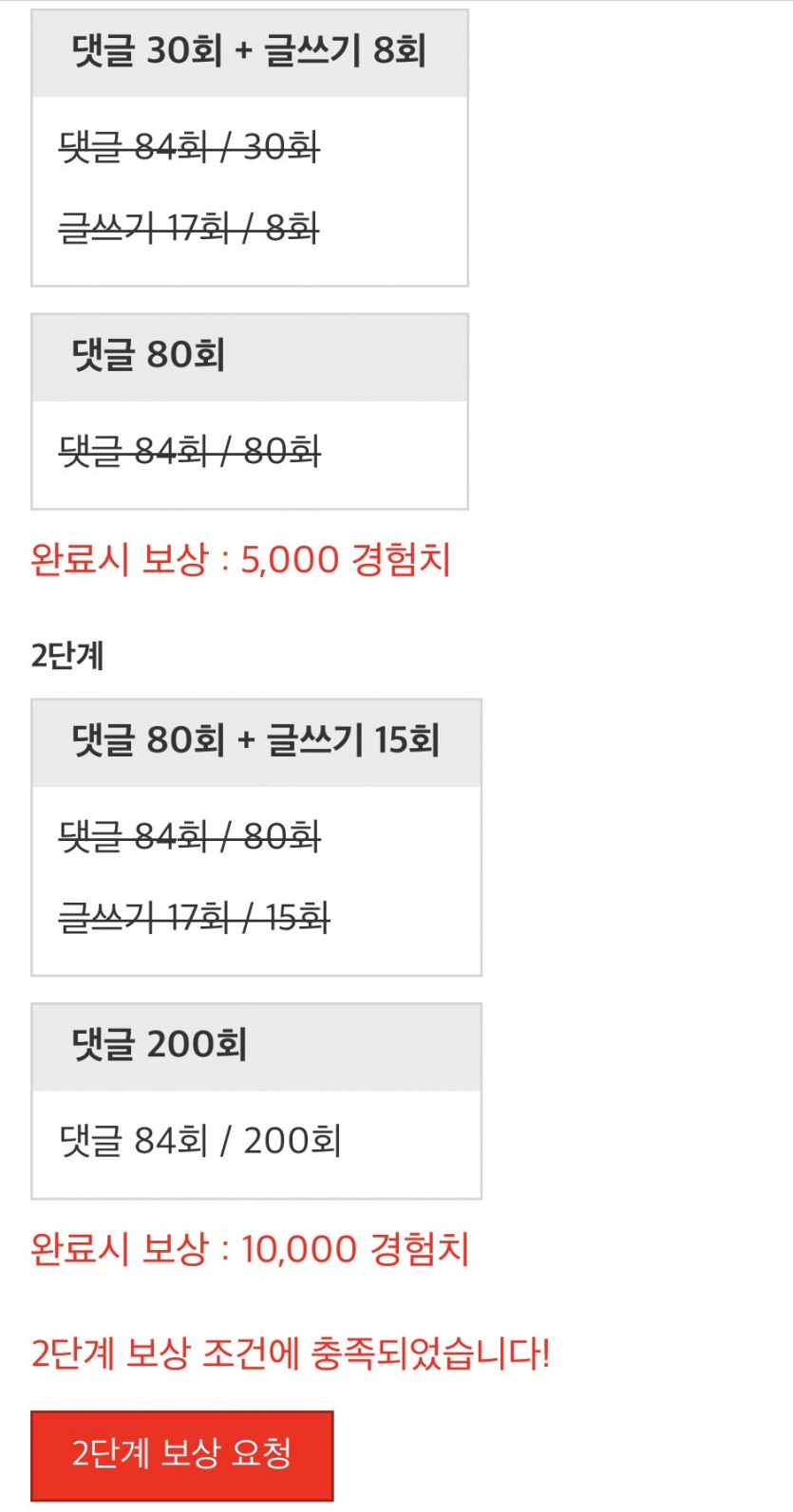Click inside the first mission panel body
Image resolution: width=793 pixels, height=1512 pixels.
coord(249,190)
